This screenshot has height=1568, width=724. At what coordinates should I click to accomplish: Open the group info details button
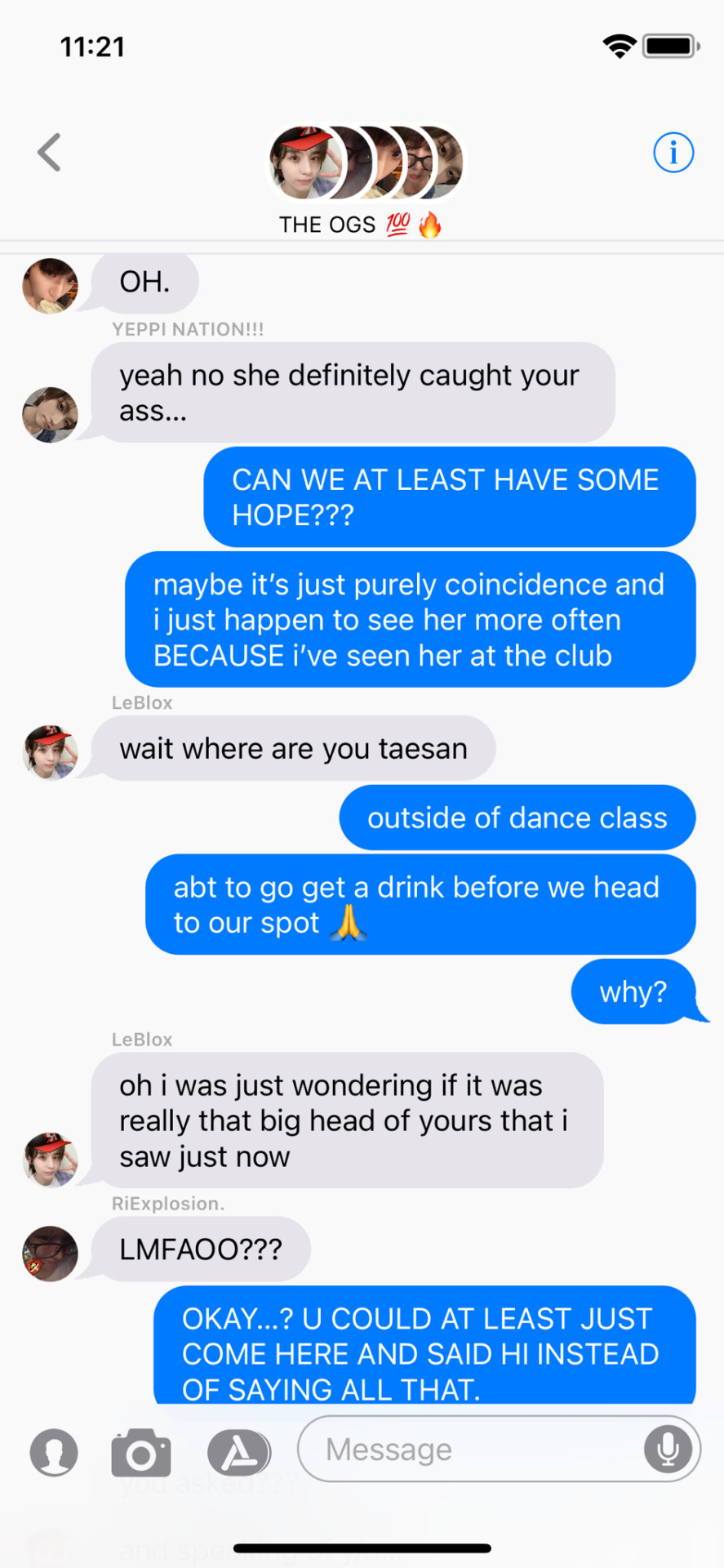673,153
